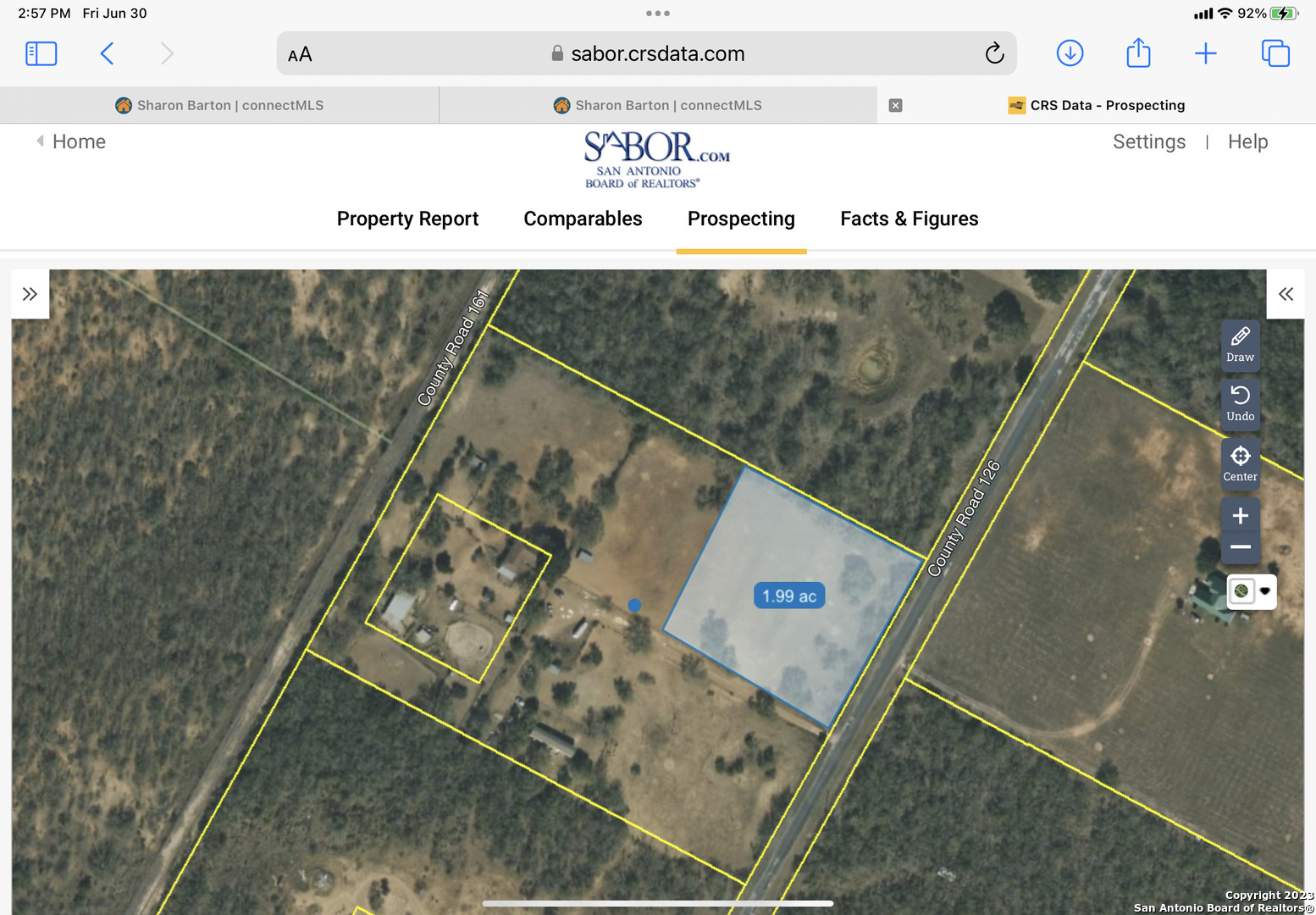This screenshot has height=915, width=1316.
Task: Switch to Comparables tab
Action: pos(583,219)
